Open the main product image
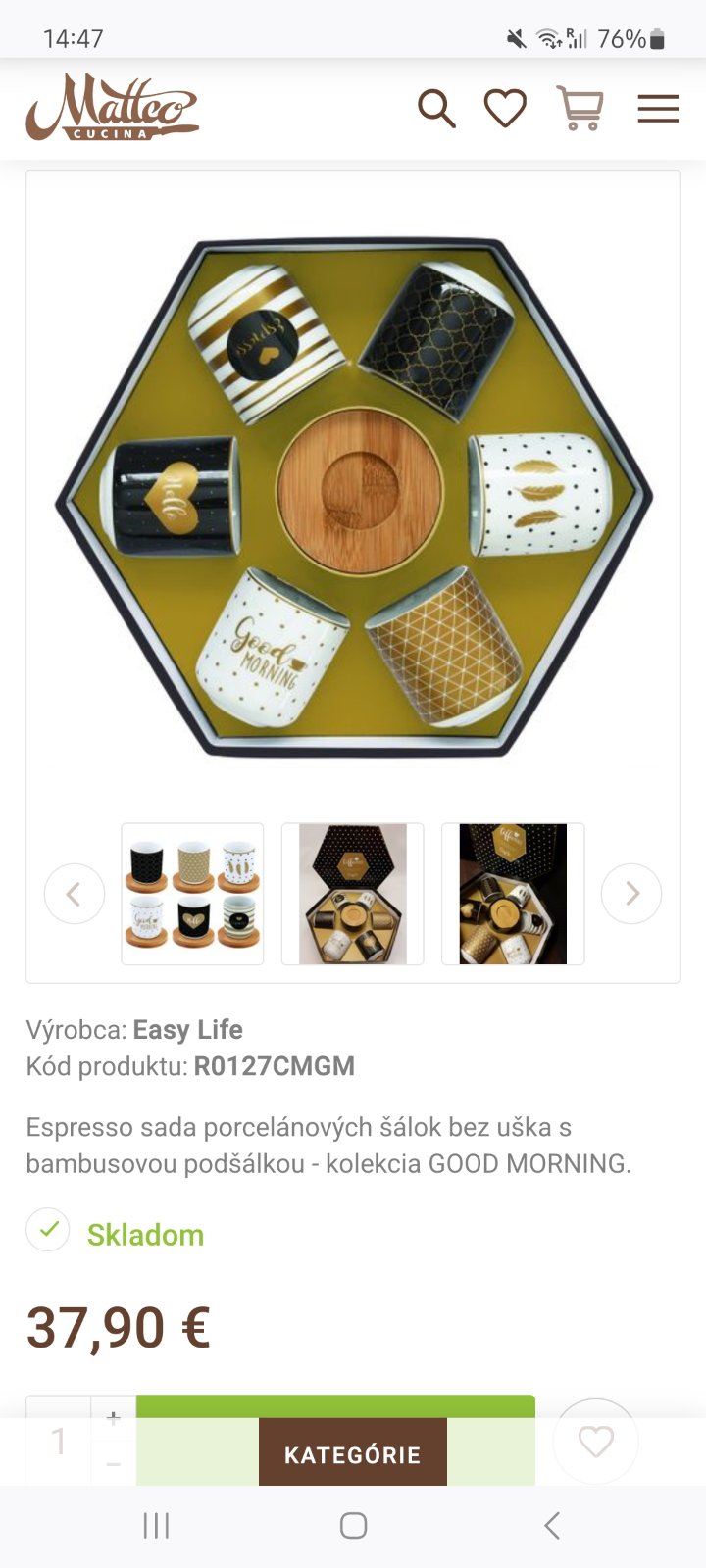 click(x=353, y=495)
